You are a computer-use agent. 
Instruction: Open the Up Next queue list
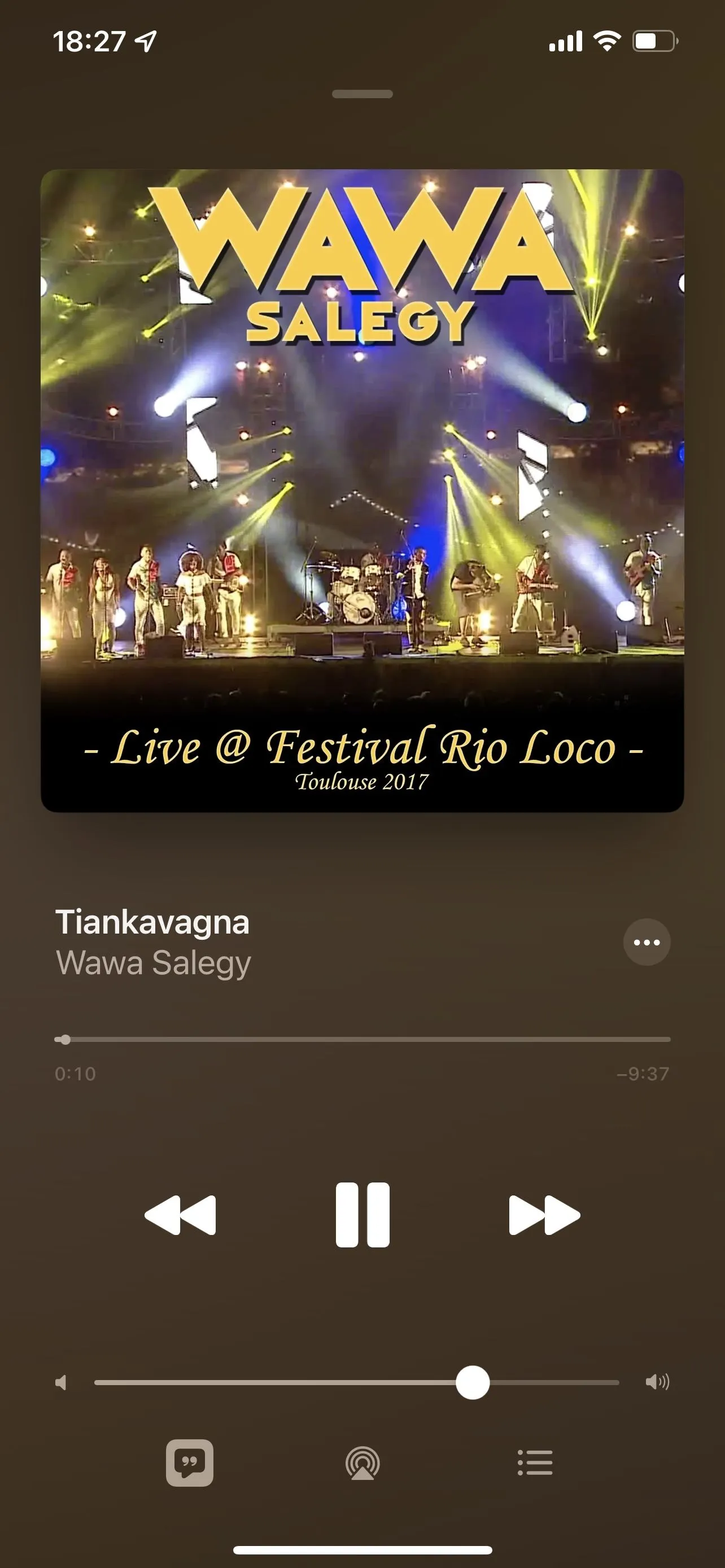coord(535,1462)
